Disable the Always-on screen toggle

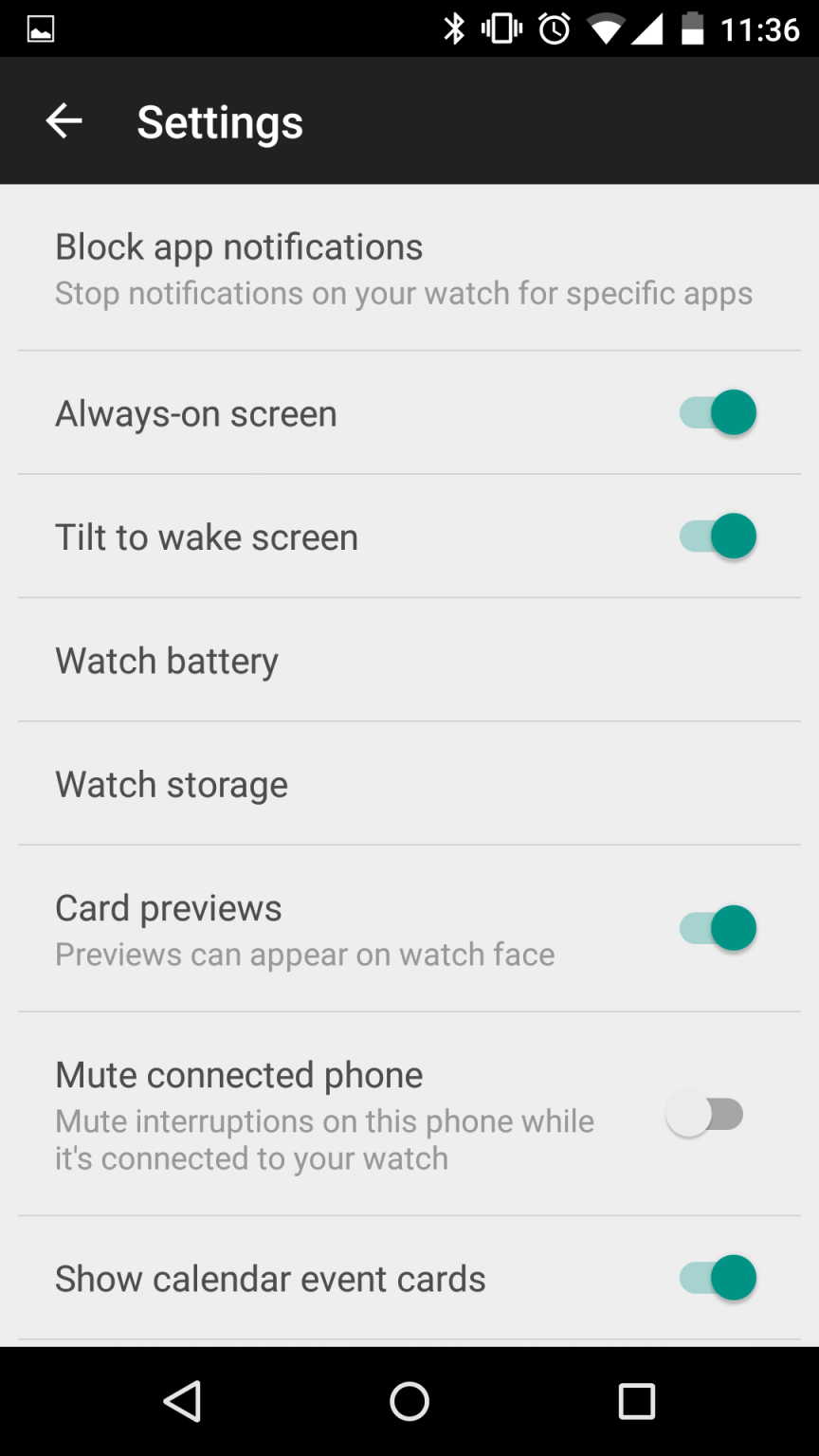[x=717, y=412]
